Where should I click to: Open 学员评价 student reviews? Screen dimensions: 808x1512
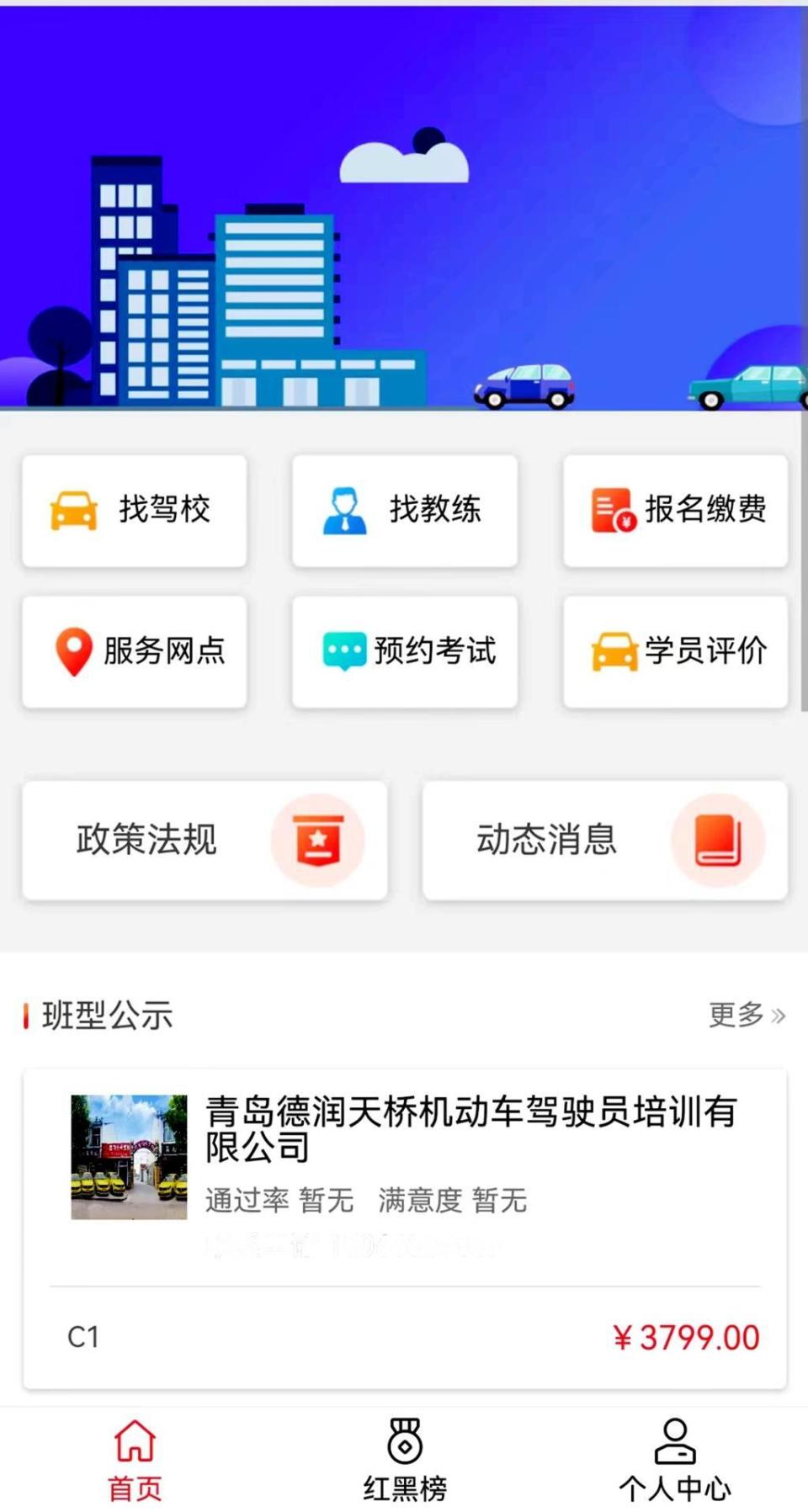coord(675,651)
